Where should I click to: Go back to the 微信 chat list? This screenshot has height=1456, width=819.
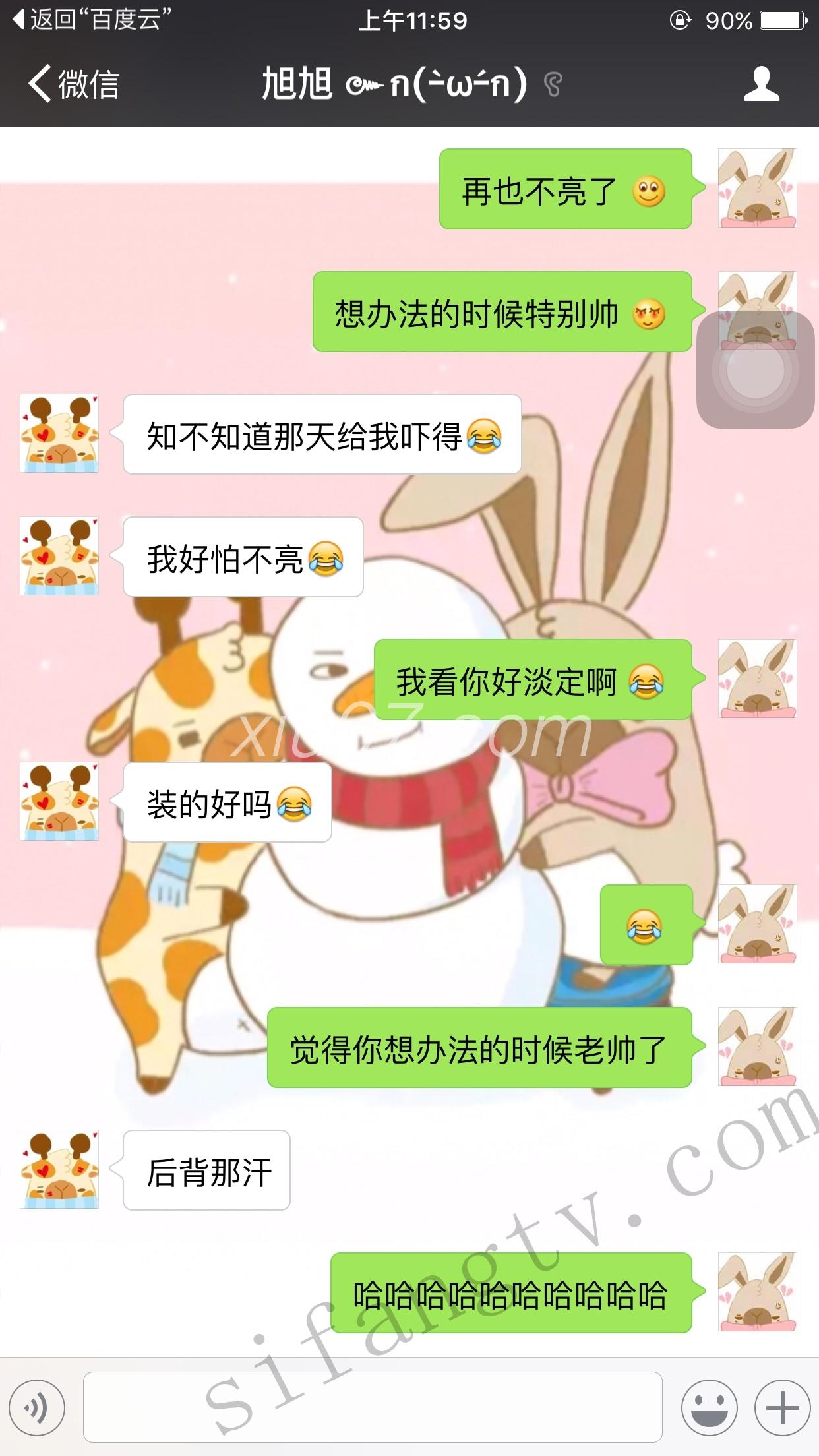74,84
